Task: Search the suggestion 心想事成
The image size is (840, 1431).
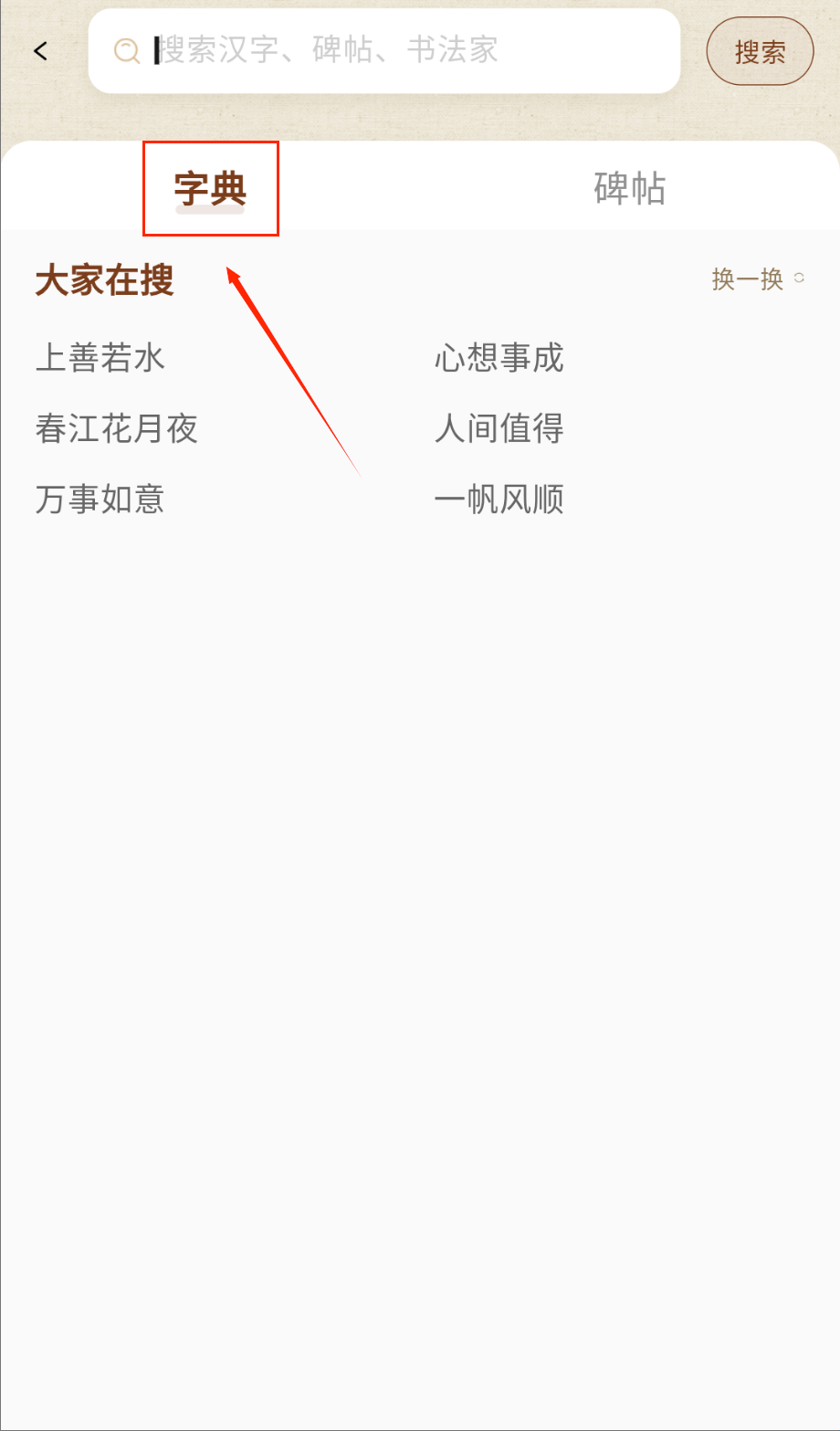Action: click(x=499, y=357)
